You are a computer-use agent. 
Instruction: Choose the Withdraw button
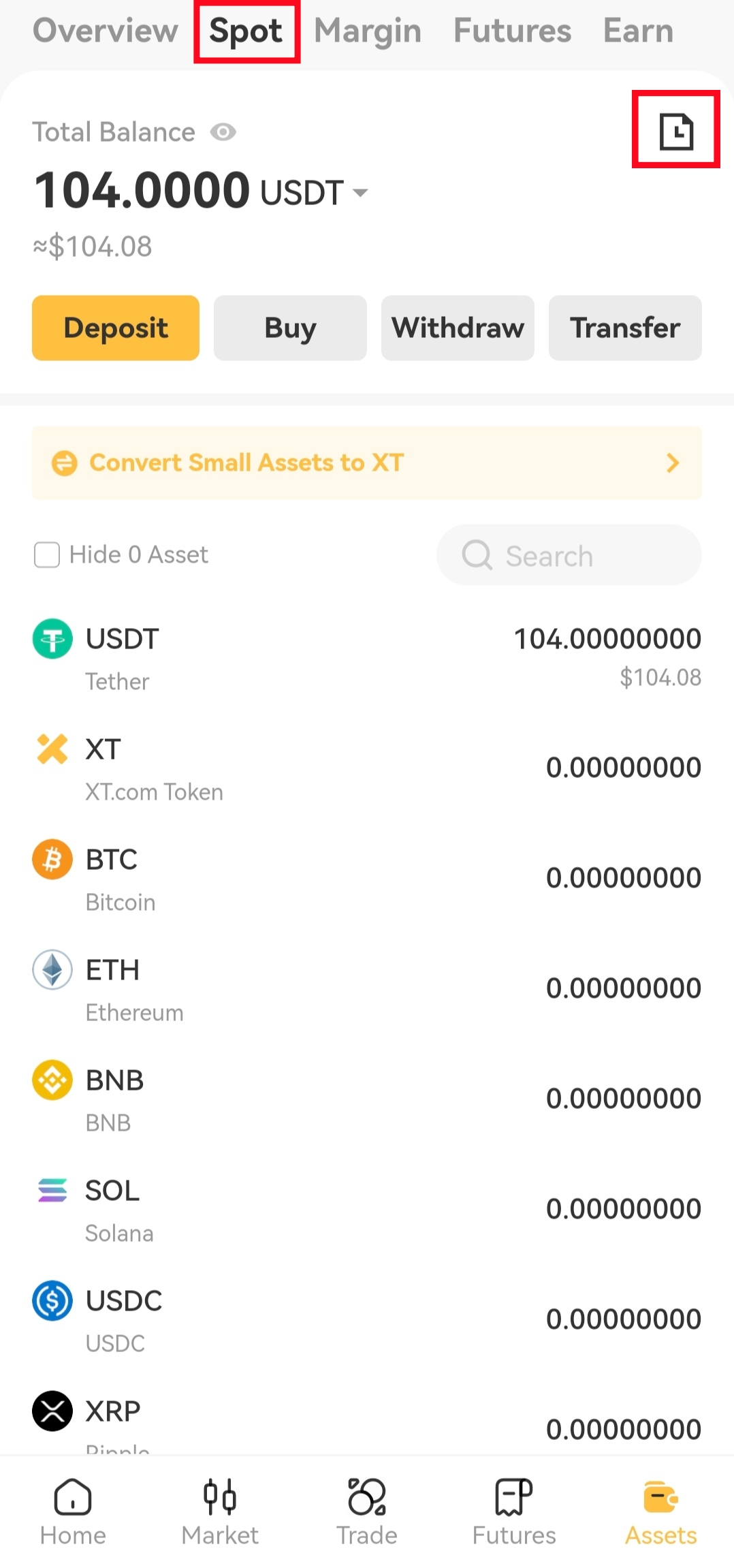tap(458, 328)
